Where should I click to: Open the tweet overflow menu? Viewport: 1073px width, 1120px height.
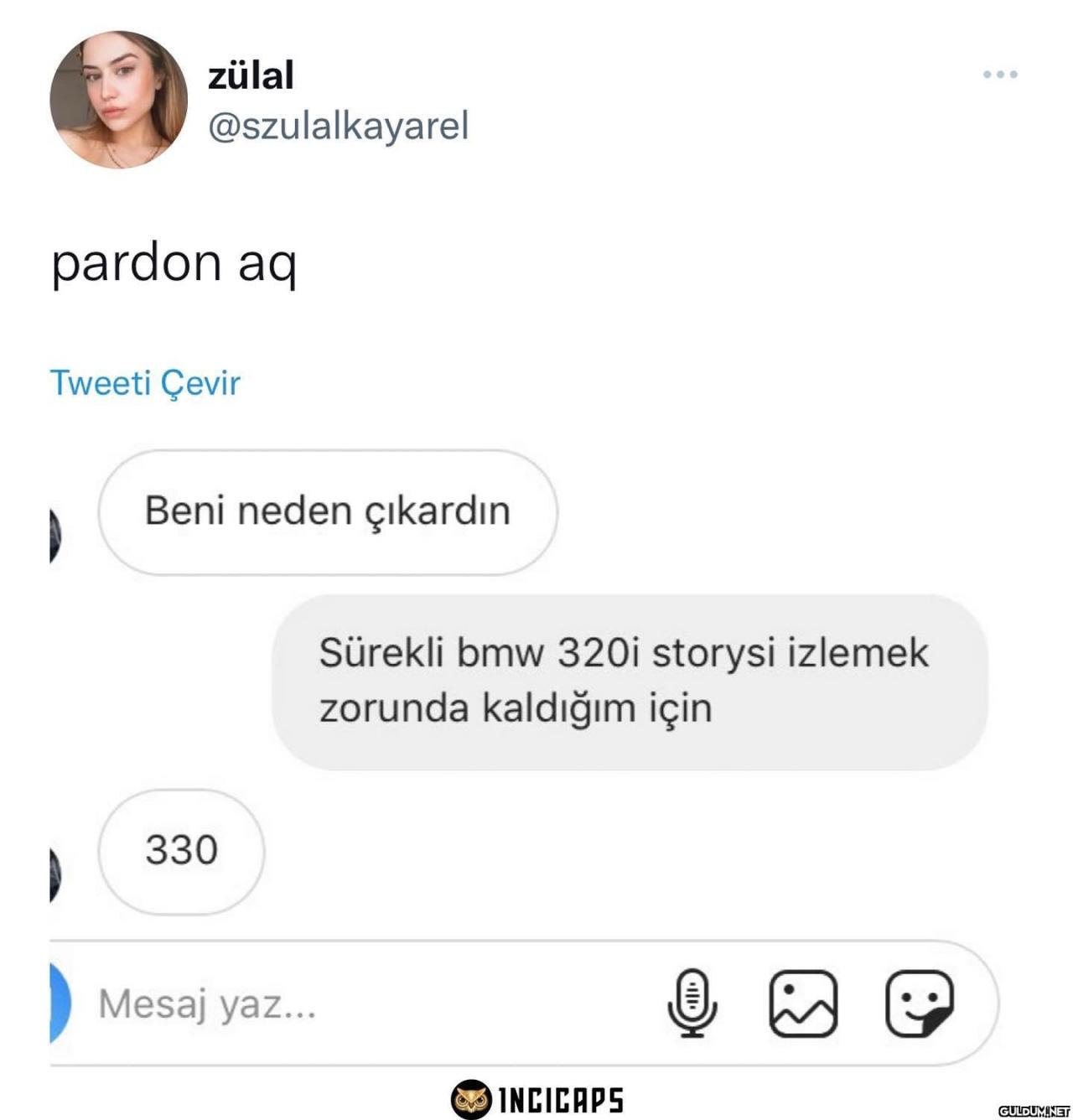pos(1000,75)
